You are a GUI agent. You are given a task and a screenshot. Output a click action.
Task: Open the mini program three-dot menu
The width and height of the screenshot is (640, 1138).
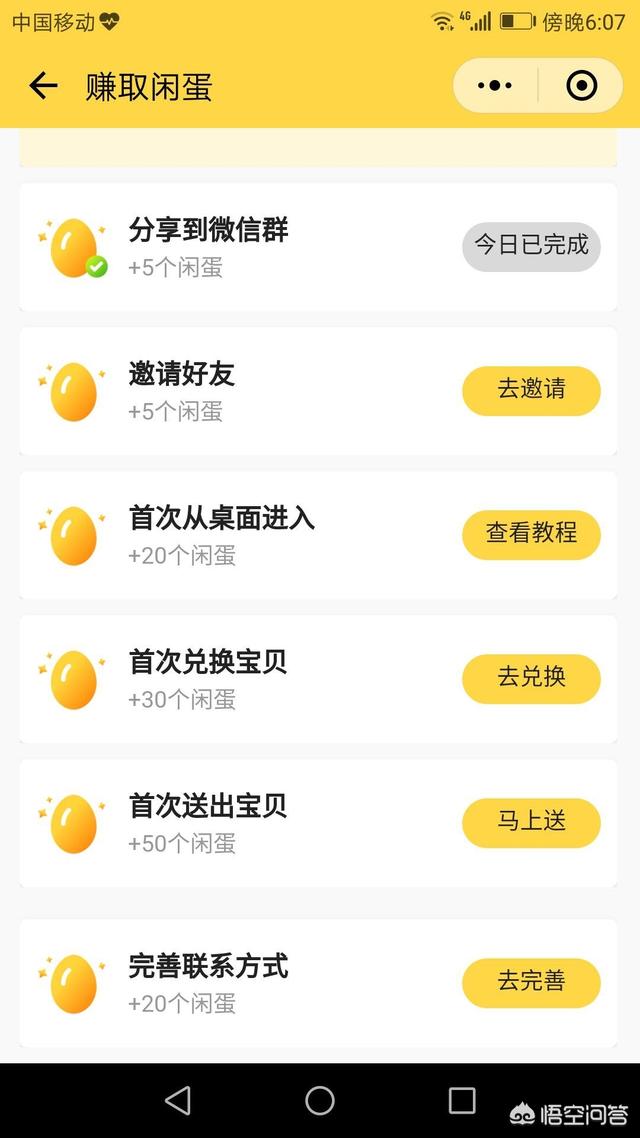(x=495, y=86)
